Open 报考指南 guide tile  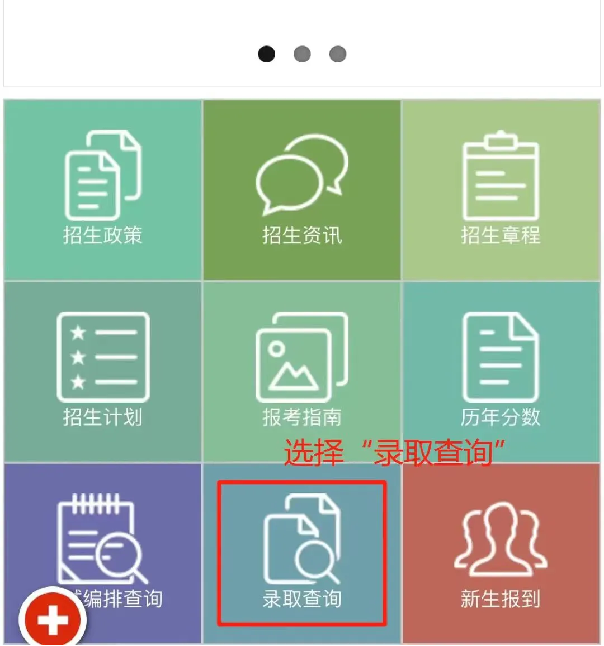tap(302, 371)
